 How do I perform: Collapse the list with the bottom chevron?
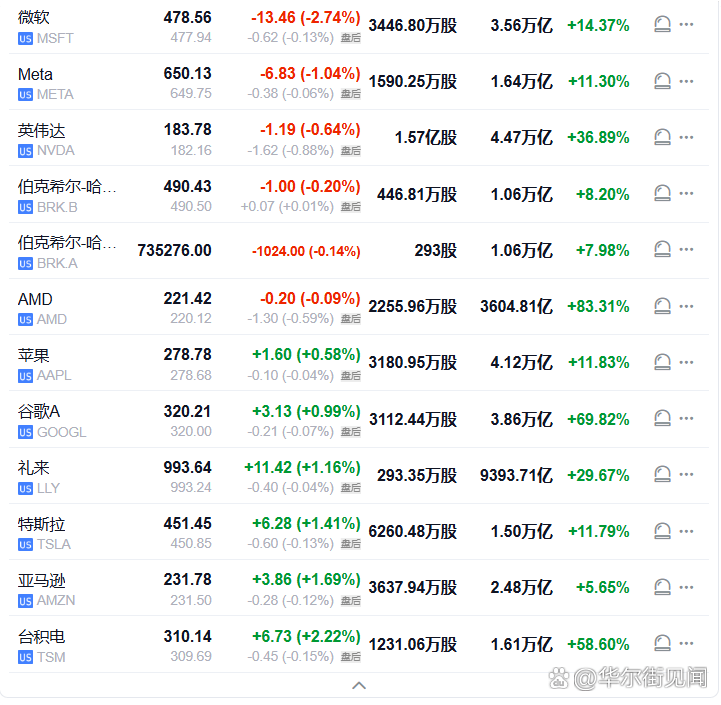359,686
